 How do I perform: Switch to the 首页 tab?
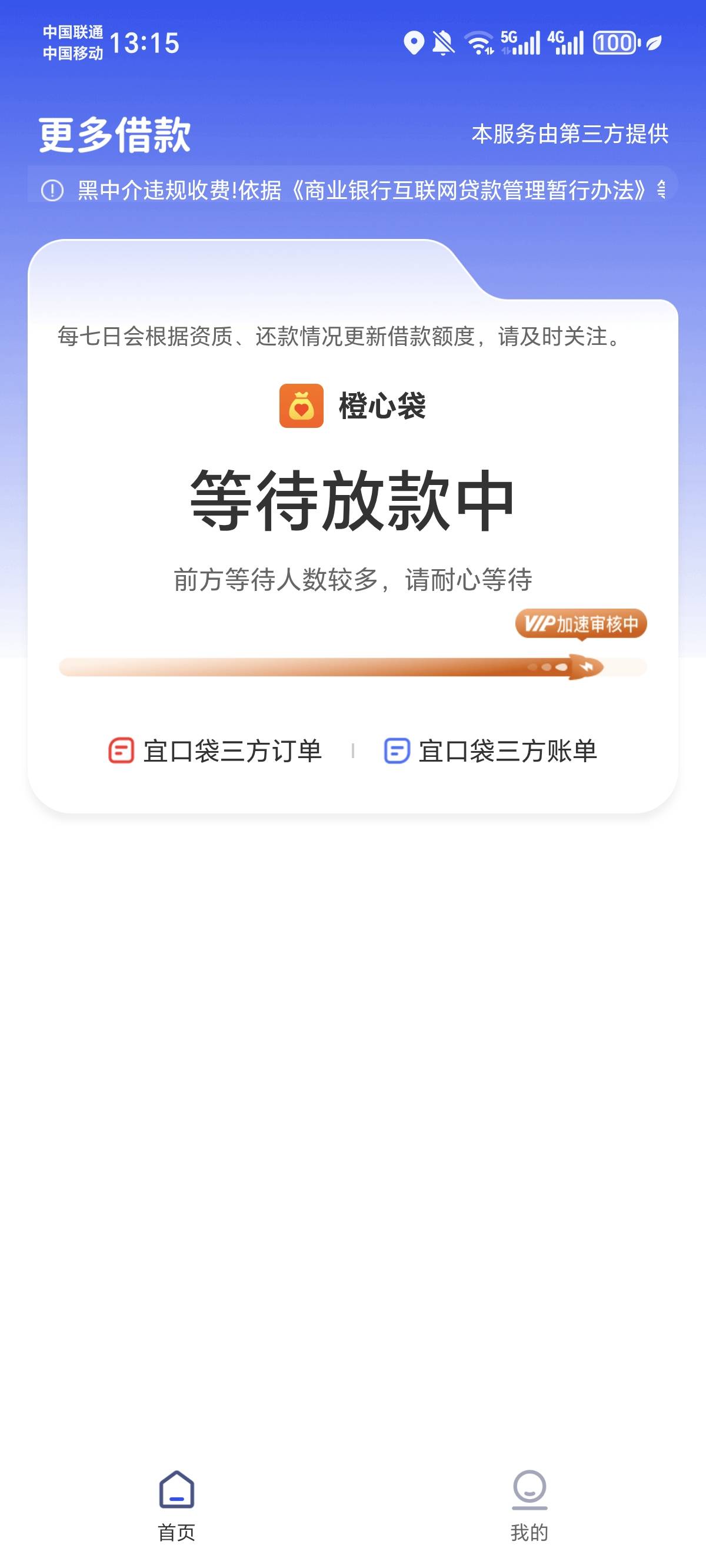coord(176,1507)
